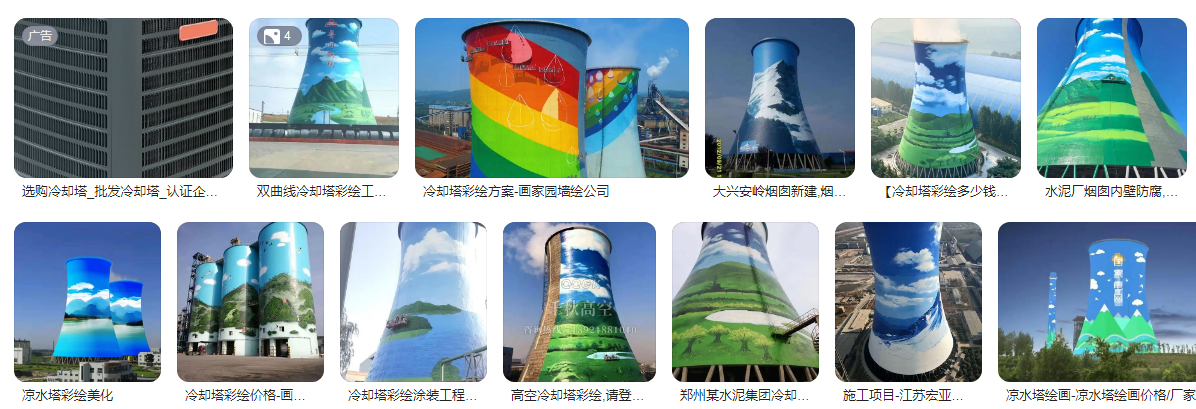Open the 凉水塔绘画价格/厂家 image
The width and height of the screenshot is (1196, 409).
pyautogui.click(x=1091, y=302)
